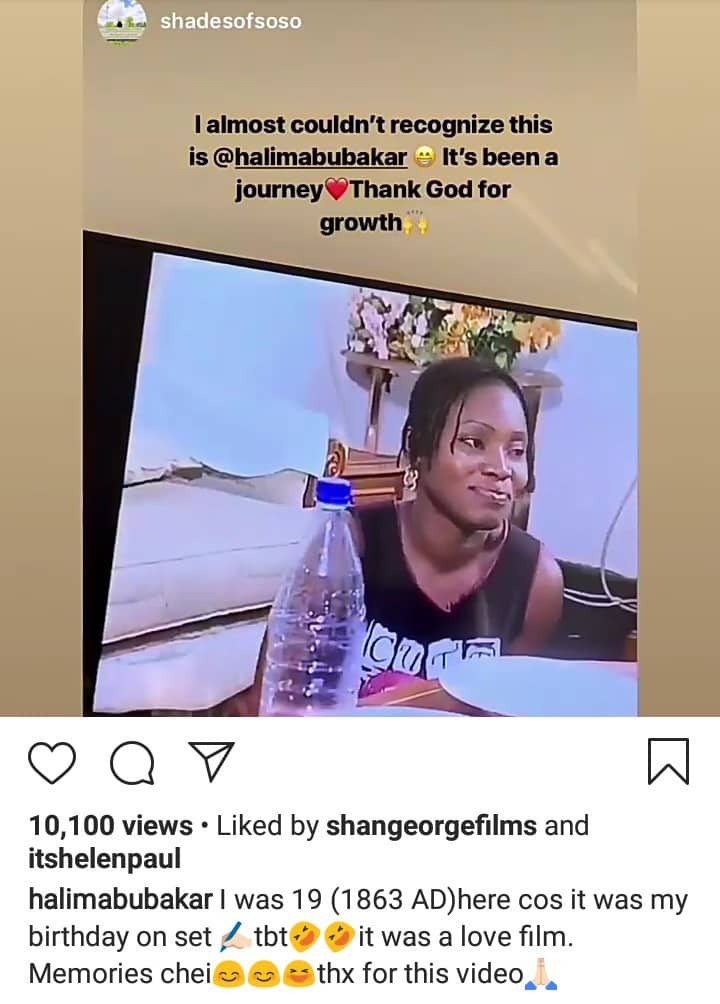Like this video post
The height and width of the screenshot is (1004, 720).
[x=52, y=763]
